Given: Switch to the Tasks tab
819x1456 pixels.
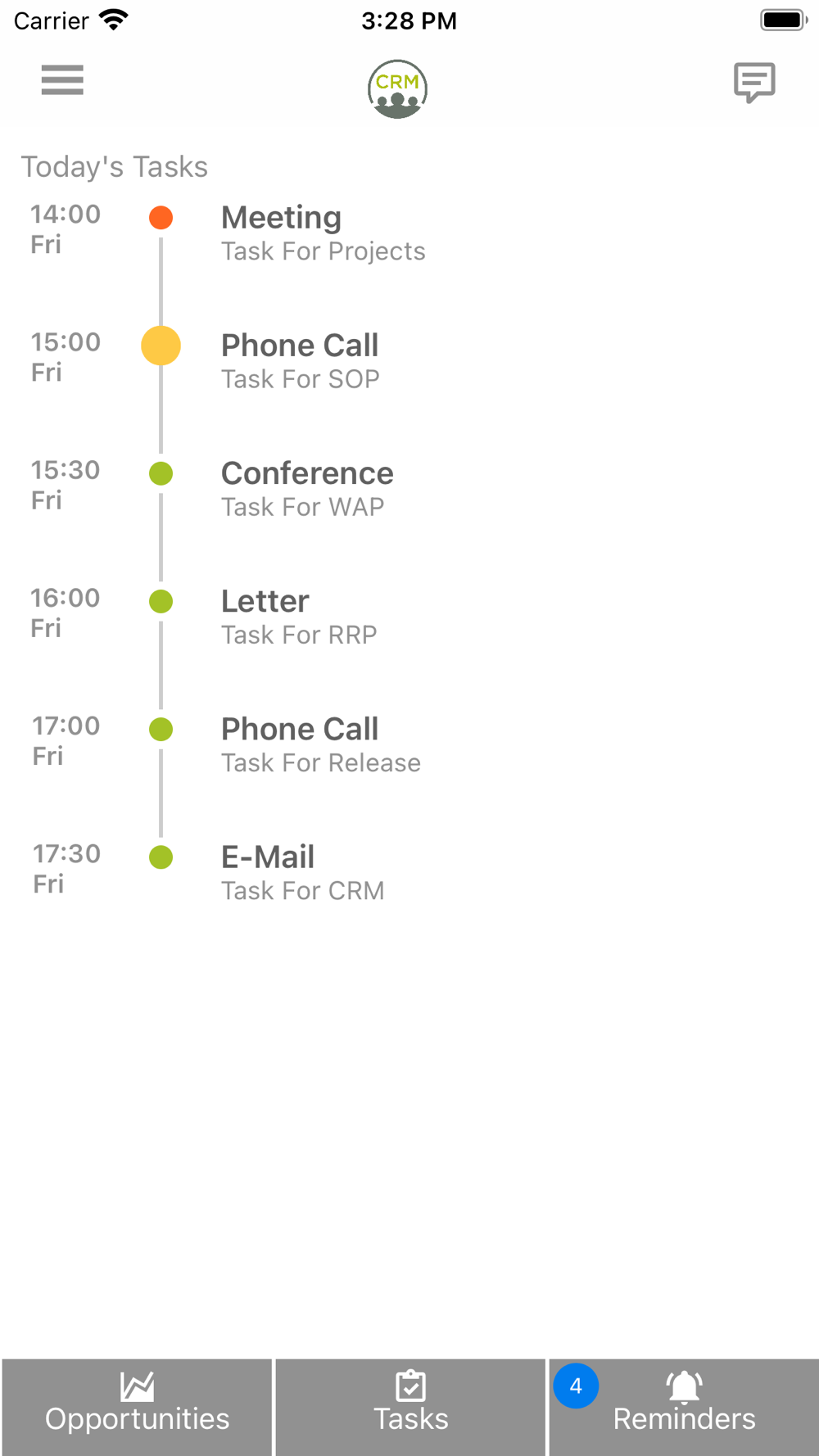Looking at the screenshot, I should click(x=410, y=1407).
